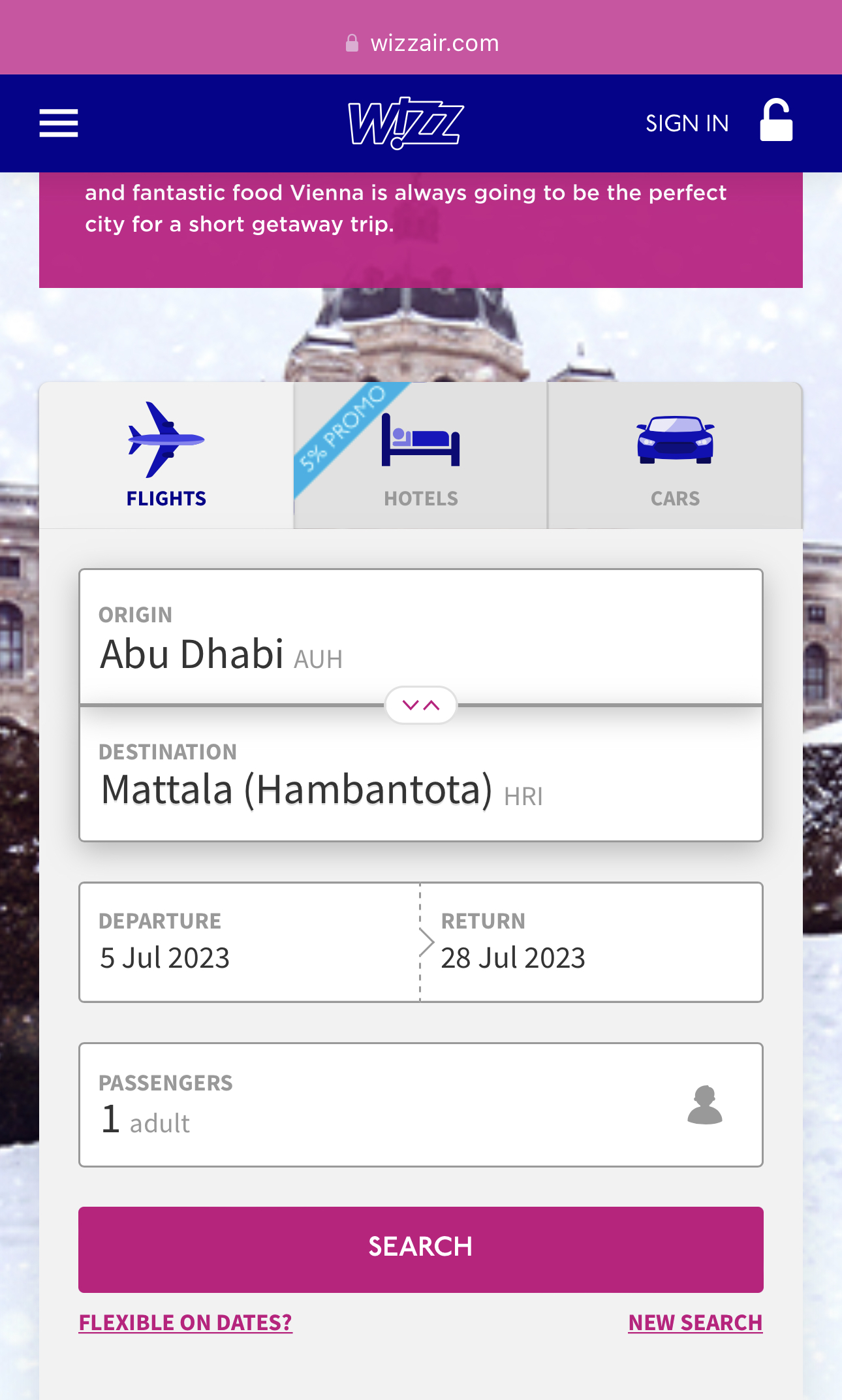This screenshot has height=1400, width=842.
Task: Search for flights
Action: 420,1249
